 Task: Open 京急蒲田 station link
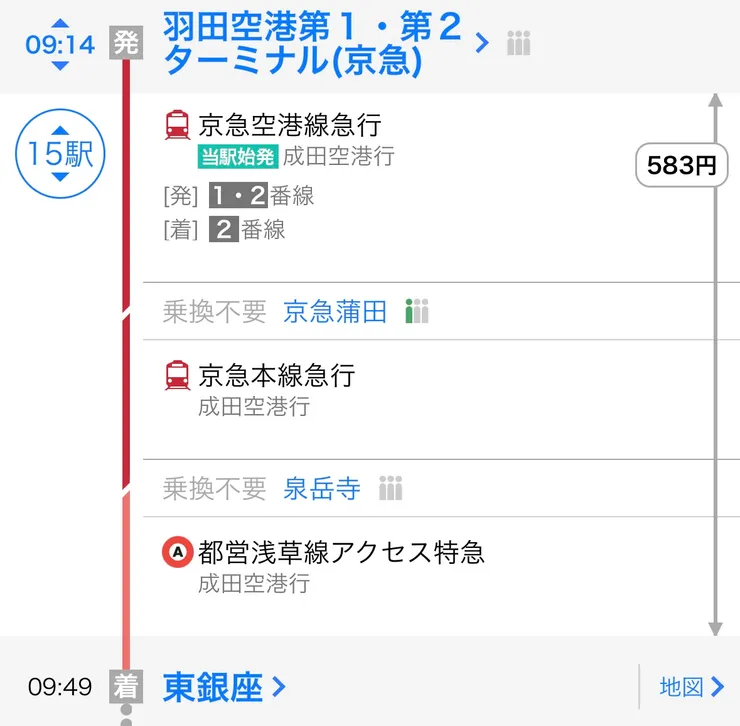pos(335,312)
